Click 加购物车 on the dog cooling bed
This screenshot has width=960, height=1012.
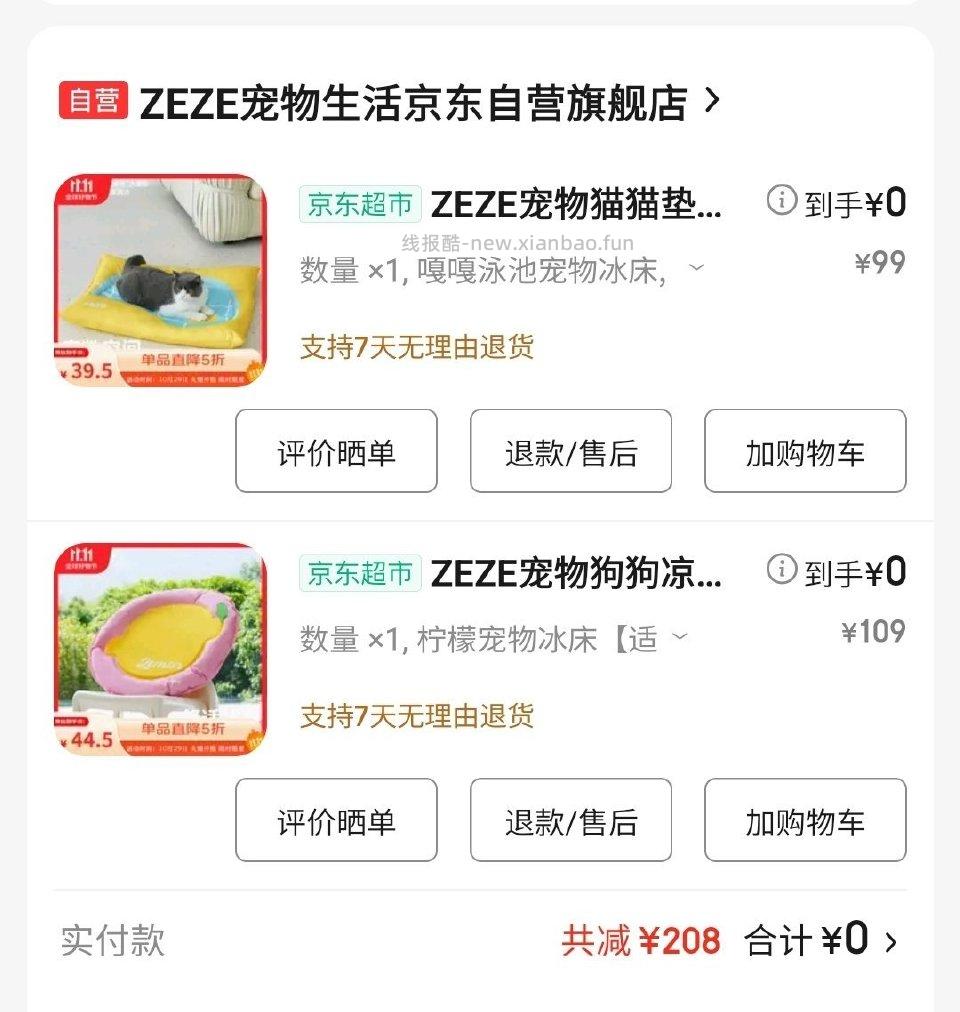(804, 820)
